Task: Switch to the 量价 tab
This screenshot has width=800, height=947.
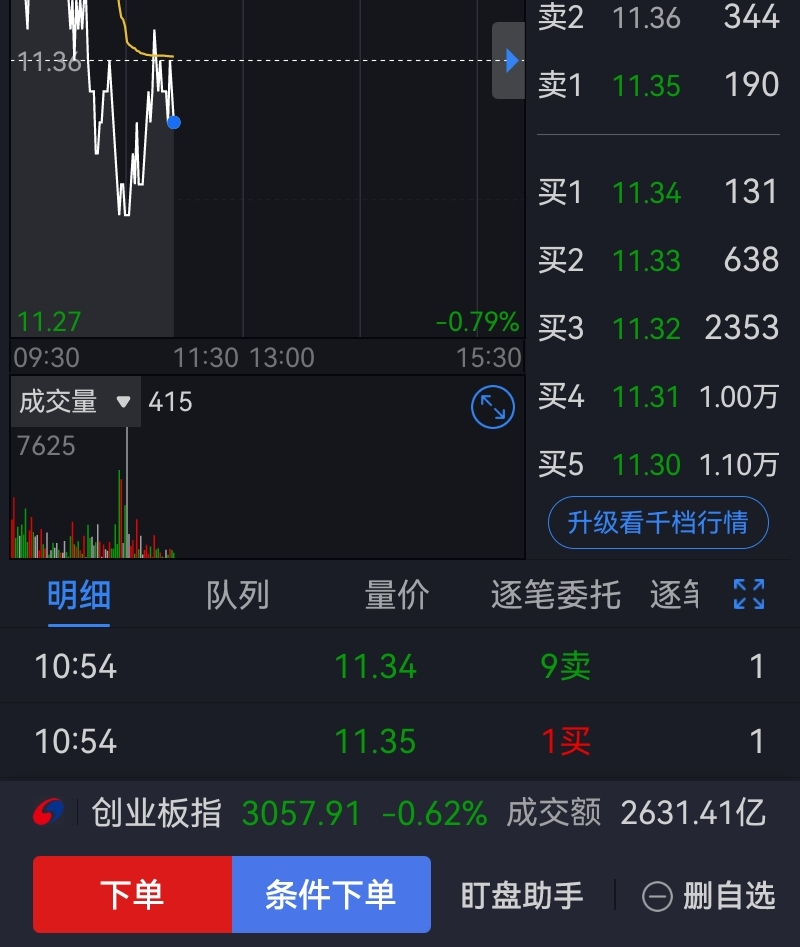Action: click(x=396, y=596)
